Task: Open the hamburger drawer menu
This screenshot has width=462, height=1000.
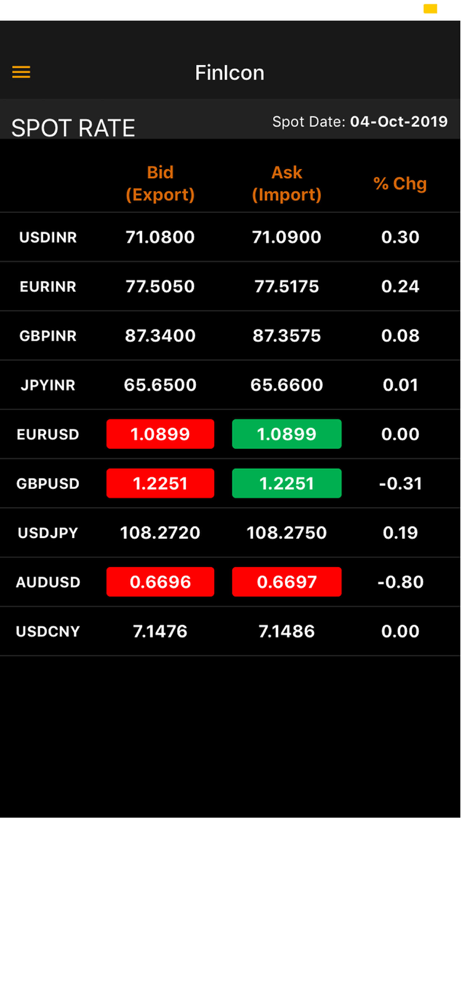Action: tap(21, 72)
